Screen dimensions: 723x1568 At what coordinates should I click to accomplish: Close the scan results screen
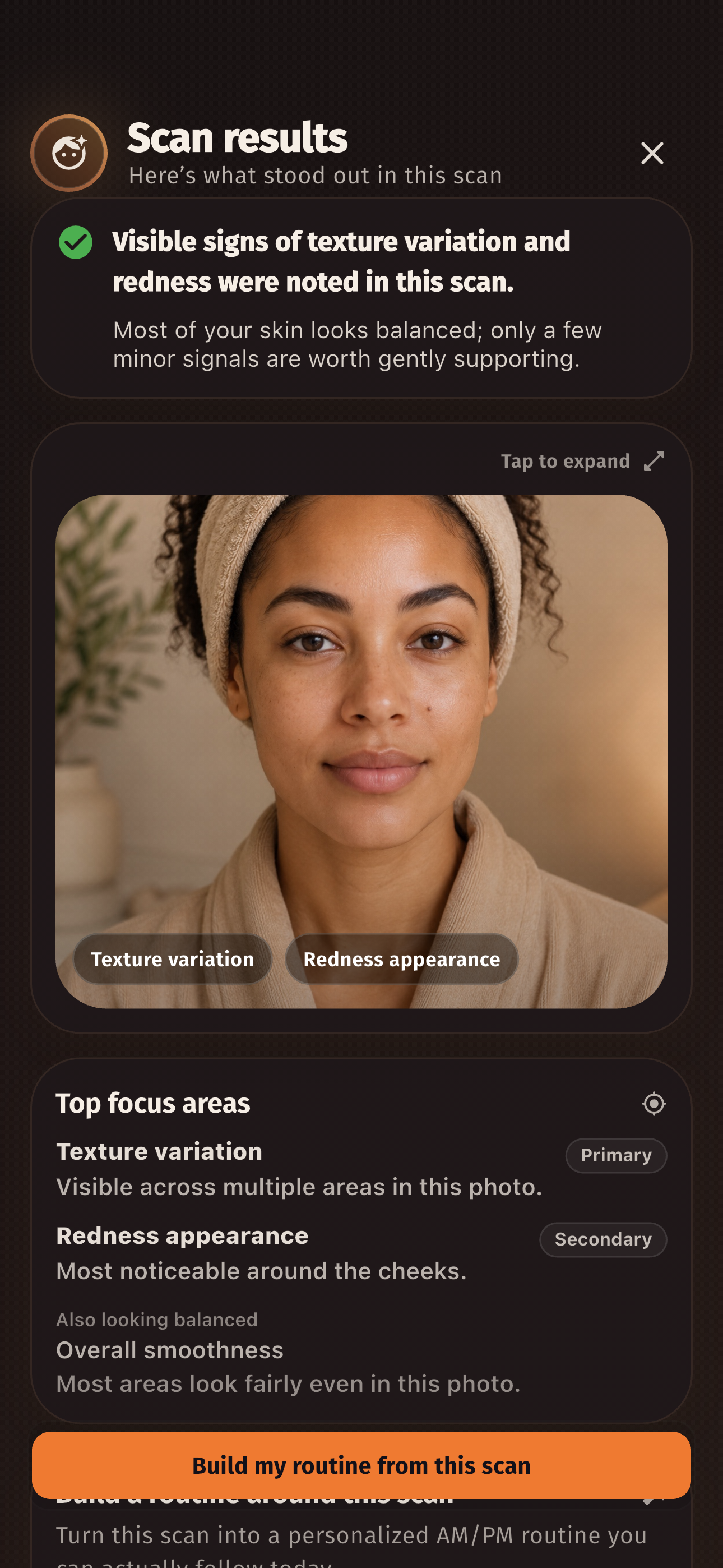(652, 153)
